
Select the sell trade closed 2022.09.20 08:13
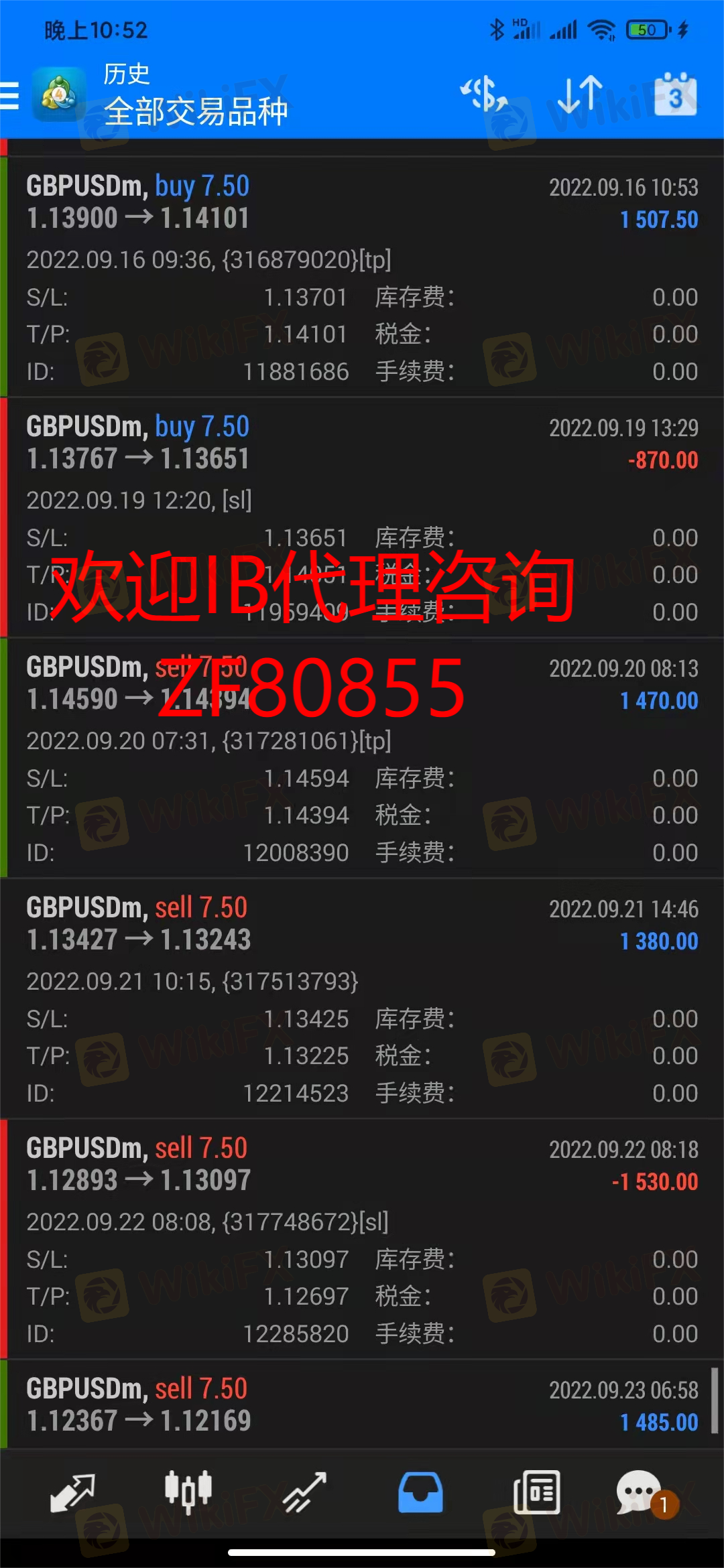(362, 757)
